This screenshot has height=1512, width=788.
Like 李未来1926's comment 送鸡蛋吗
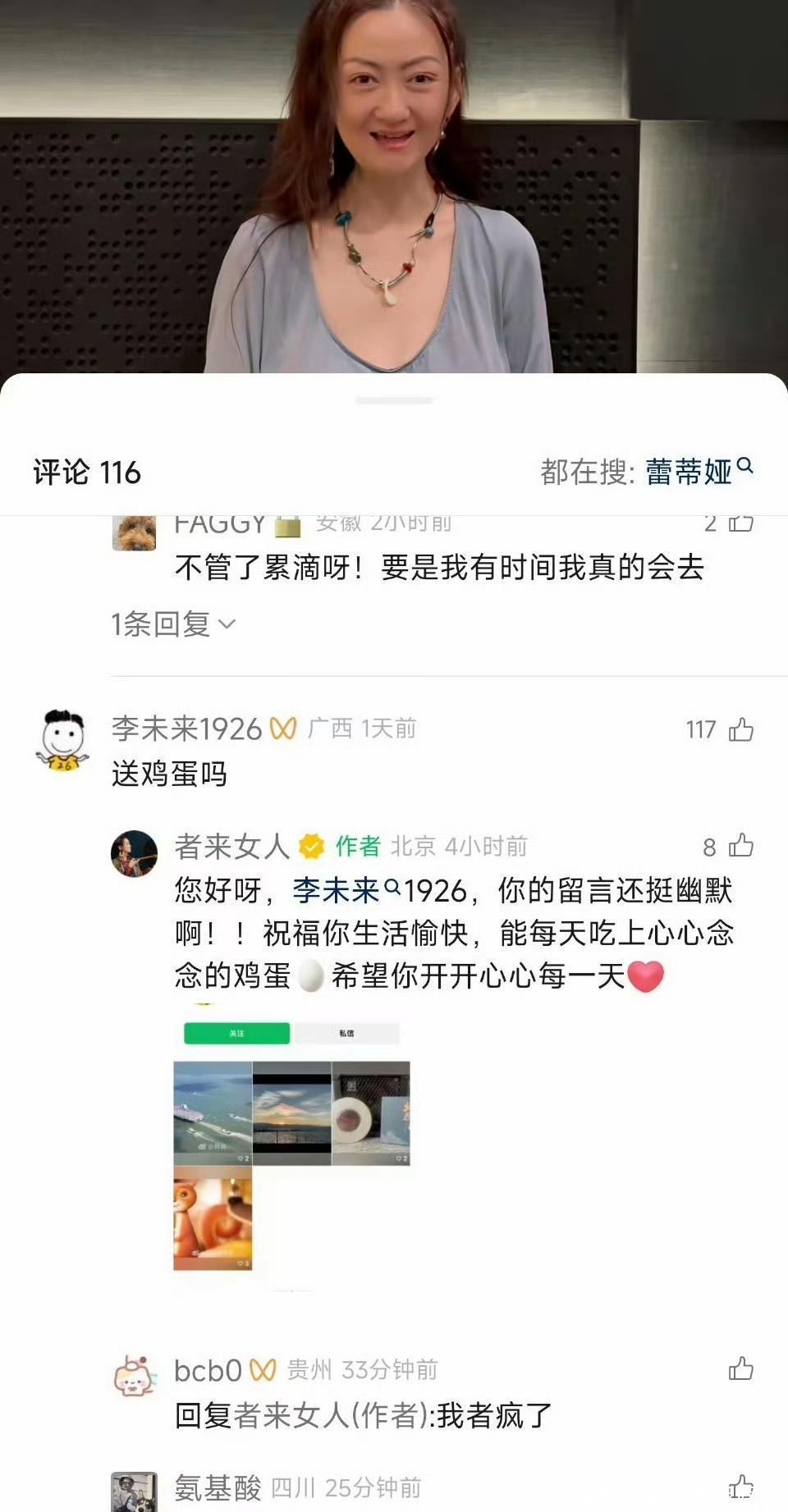tap(740, 729)
